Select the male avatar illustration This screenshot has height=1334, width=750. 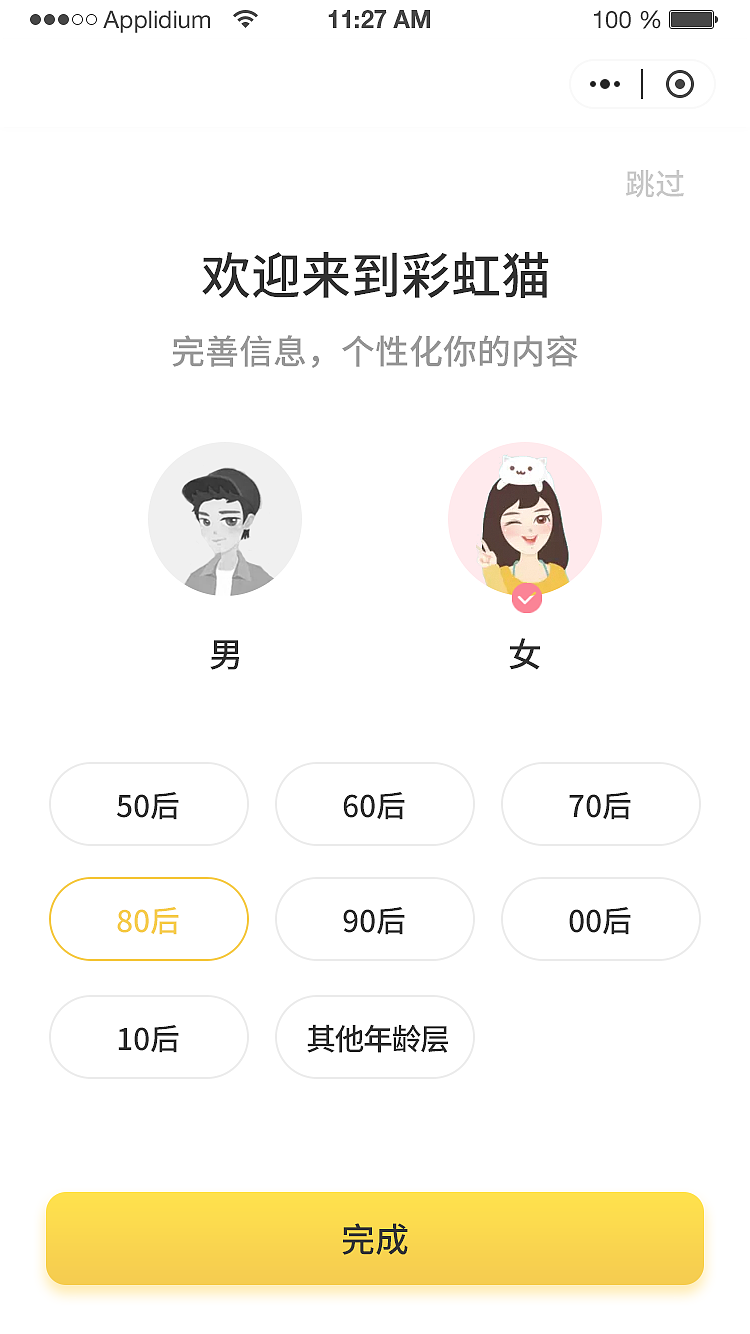click(x=225, y=518)
